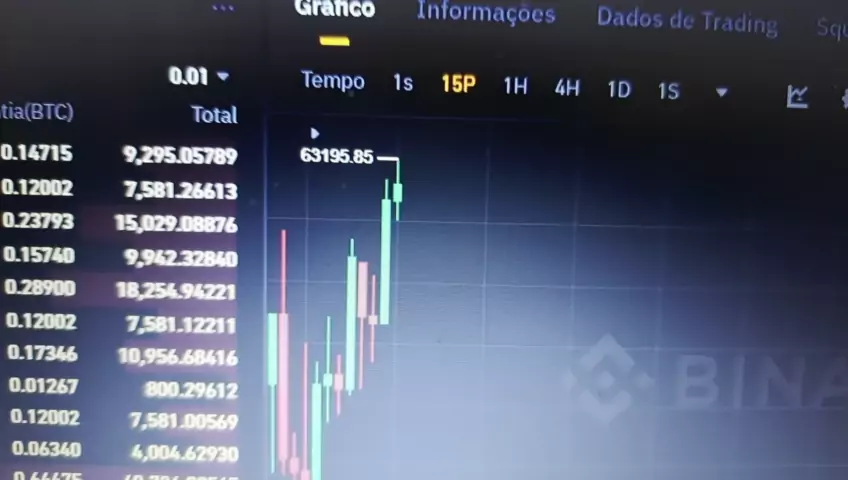Screen dimensions: 848x480
Task: Select the 1D chart interval
Action: click(x=619, y=90)
